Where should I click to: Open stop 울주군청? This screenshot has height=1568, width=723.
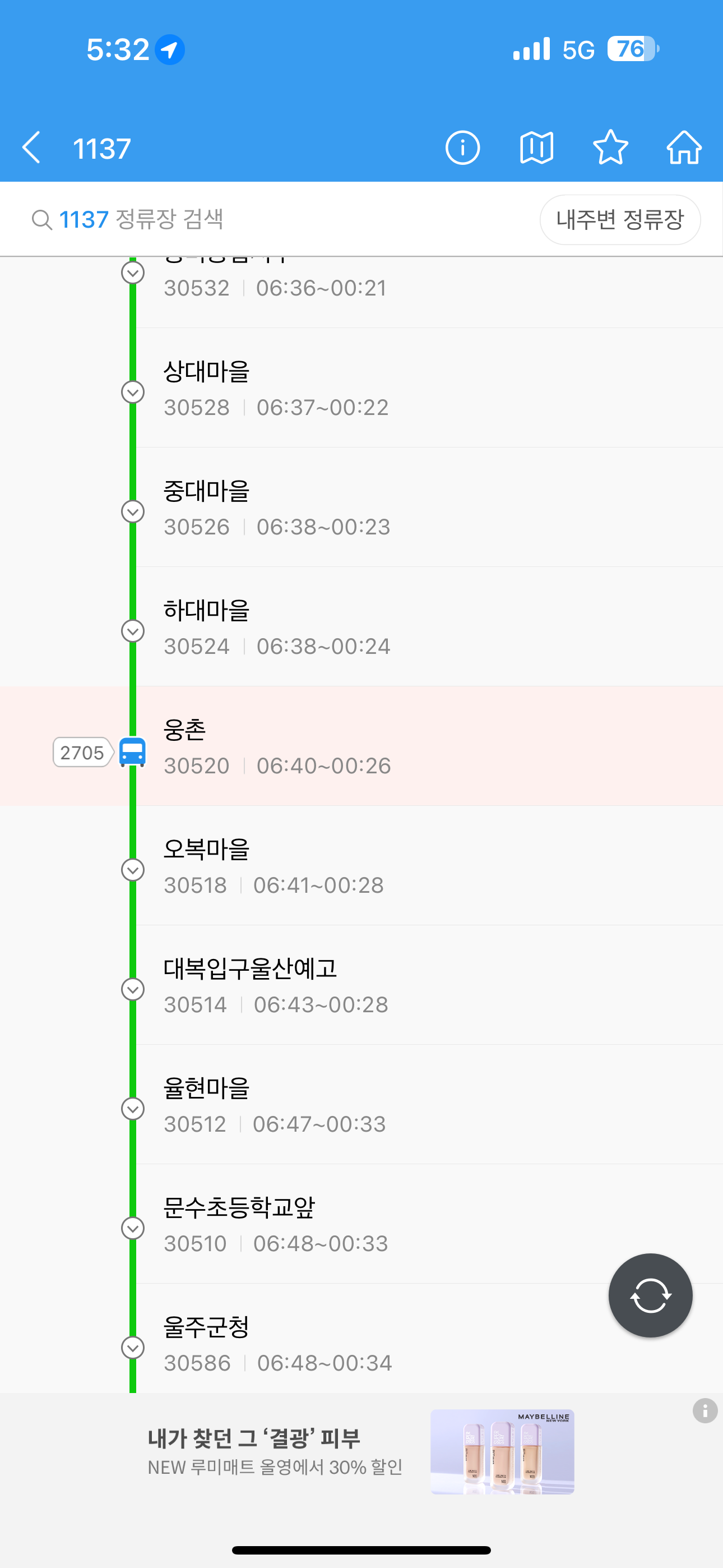[x=365, y=1342]
